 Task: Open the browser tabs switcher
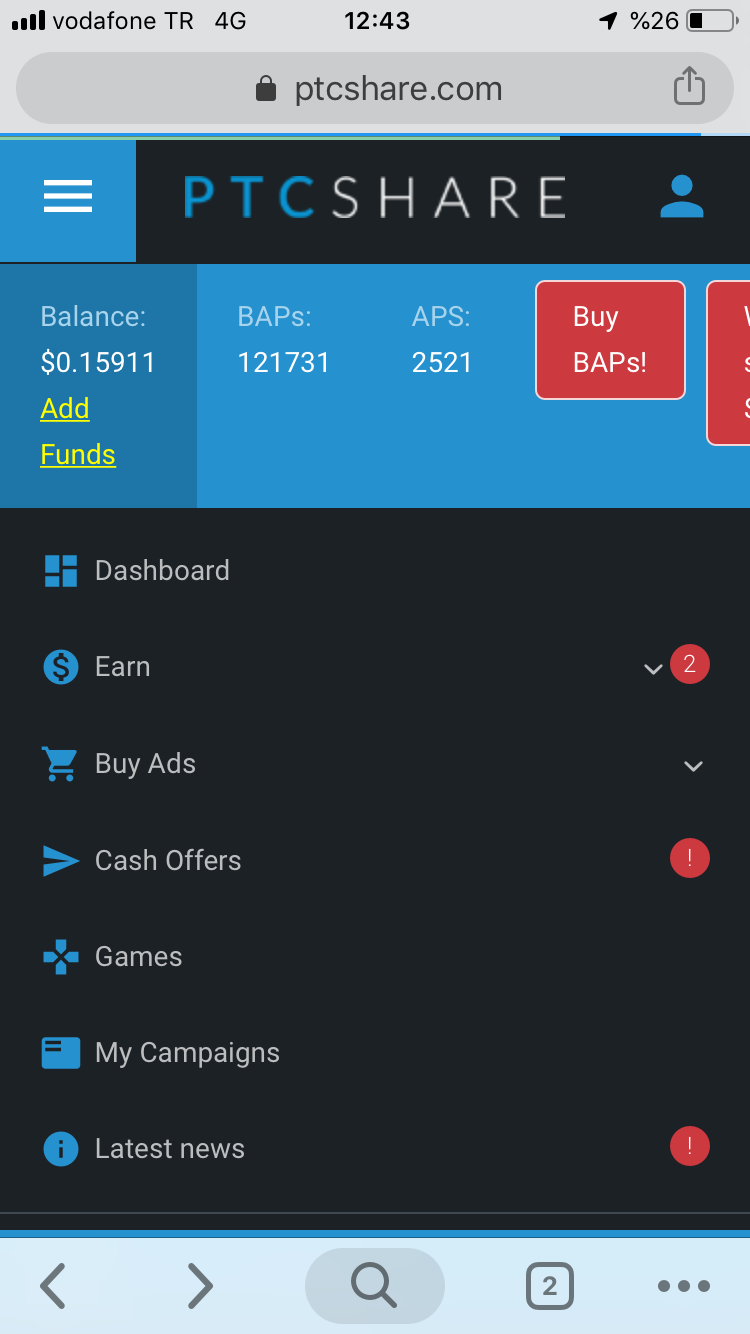coord(549,1286)
